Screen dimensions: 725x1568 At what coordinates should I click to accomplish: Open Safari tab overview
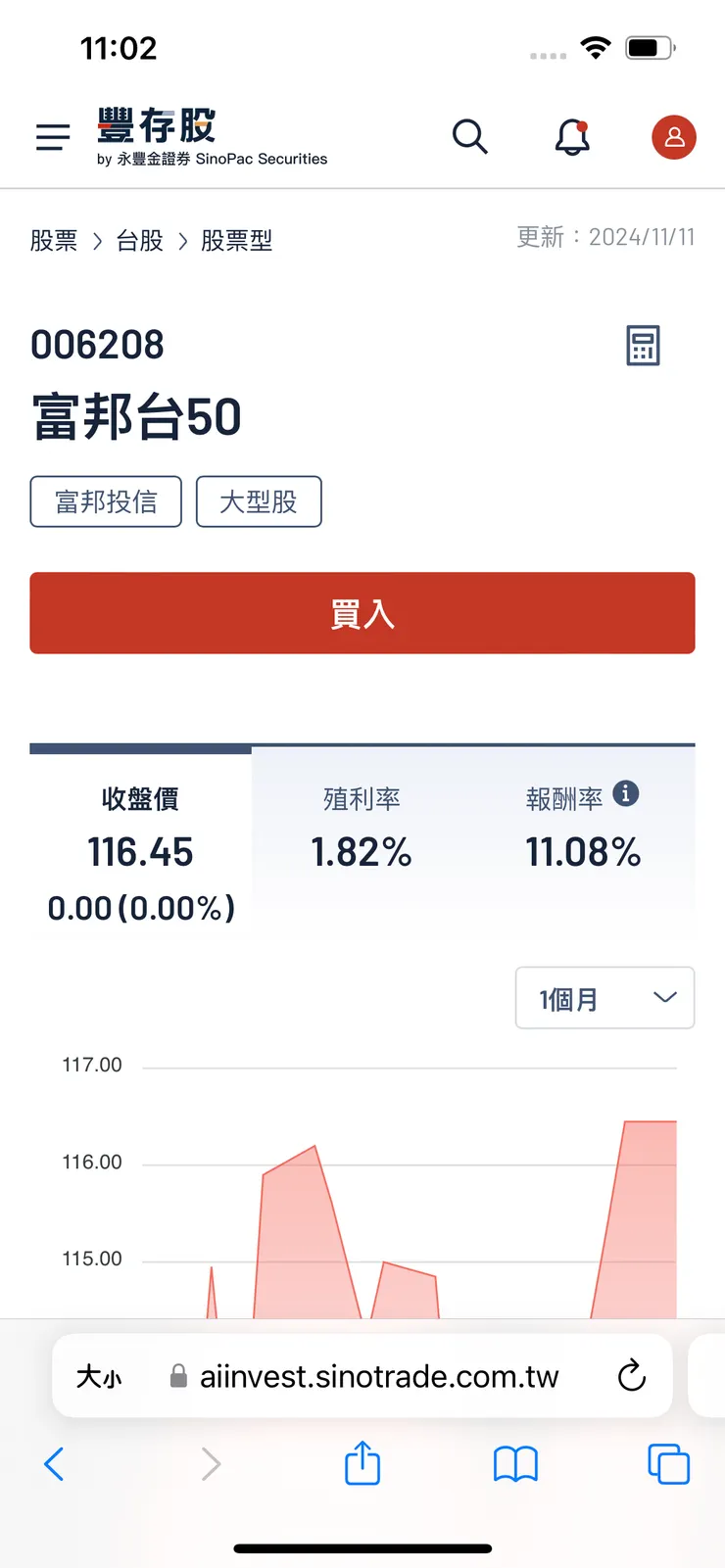click(x=669, y=1464)
